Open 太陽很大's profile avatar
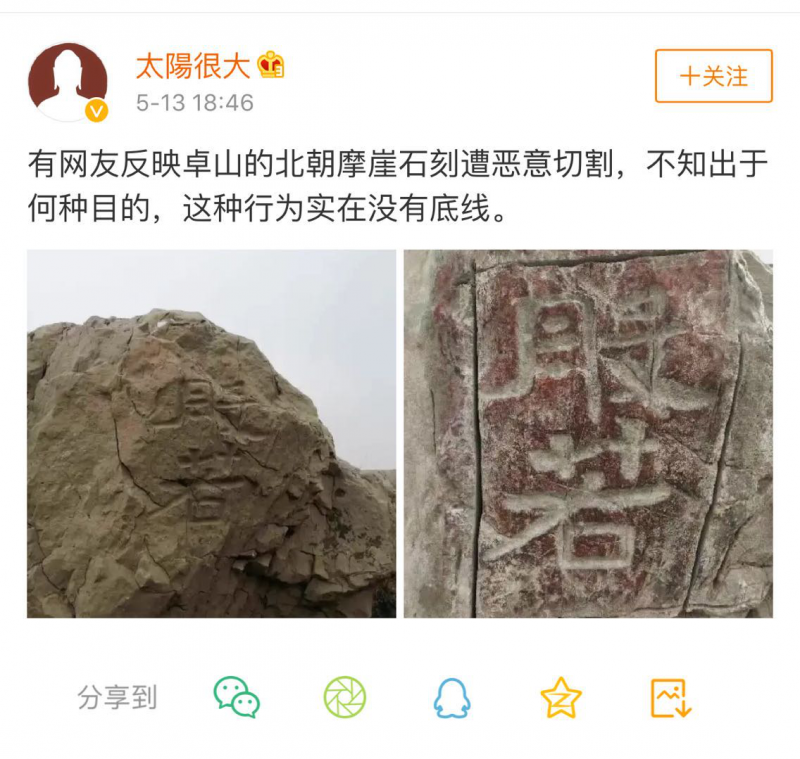Viewport: 800px width, 759px height. 68,82
